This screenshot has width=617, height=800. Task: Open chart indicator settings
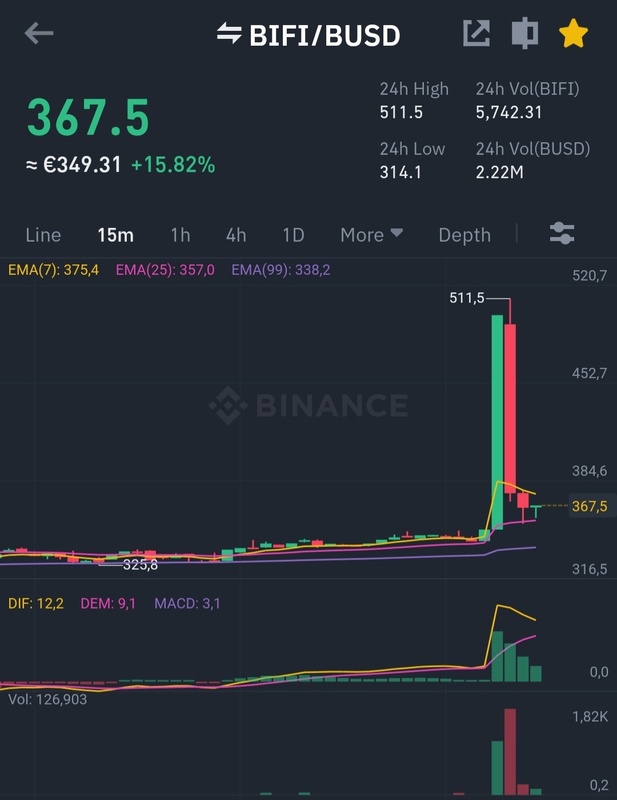[562, 234]
